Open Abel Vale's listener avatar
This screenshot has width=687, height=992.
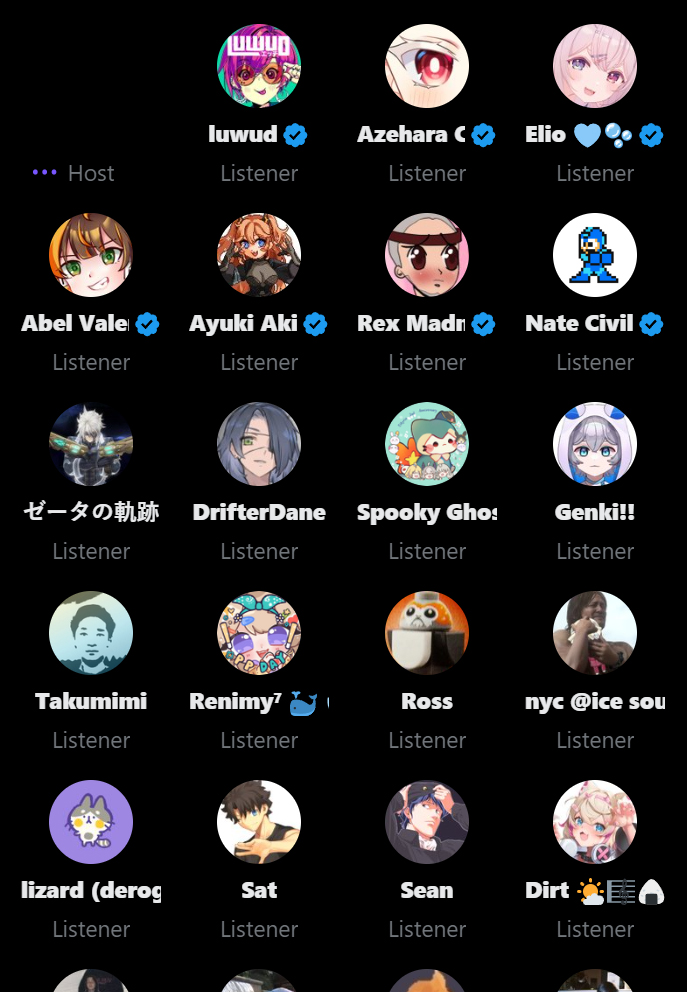click(x=91, y=255)
